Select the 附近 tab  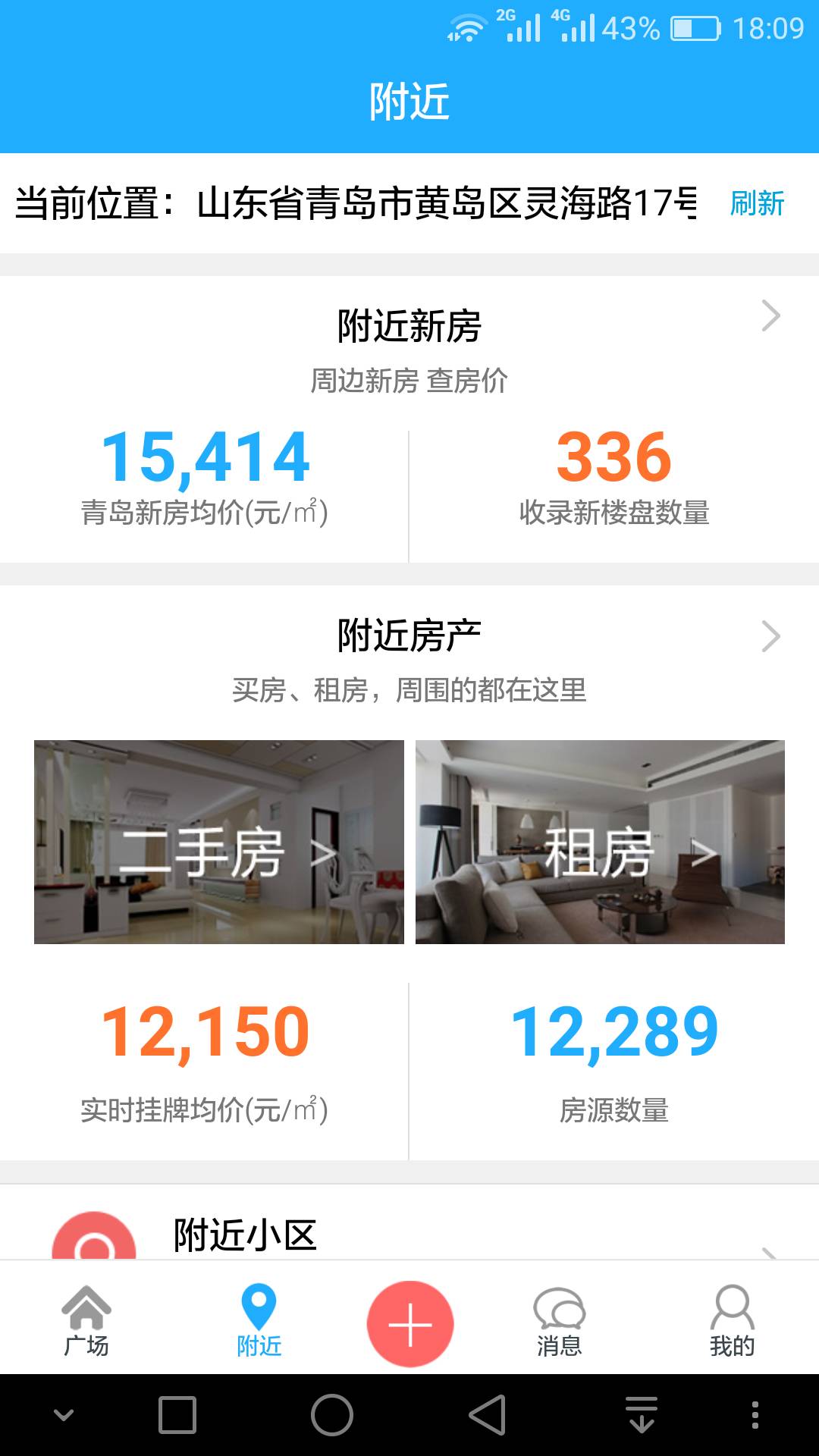click(259, 1320)
